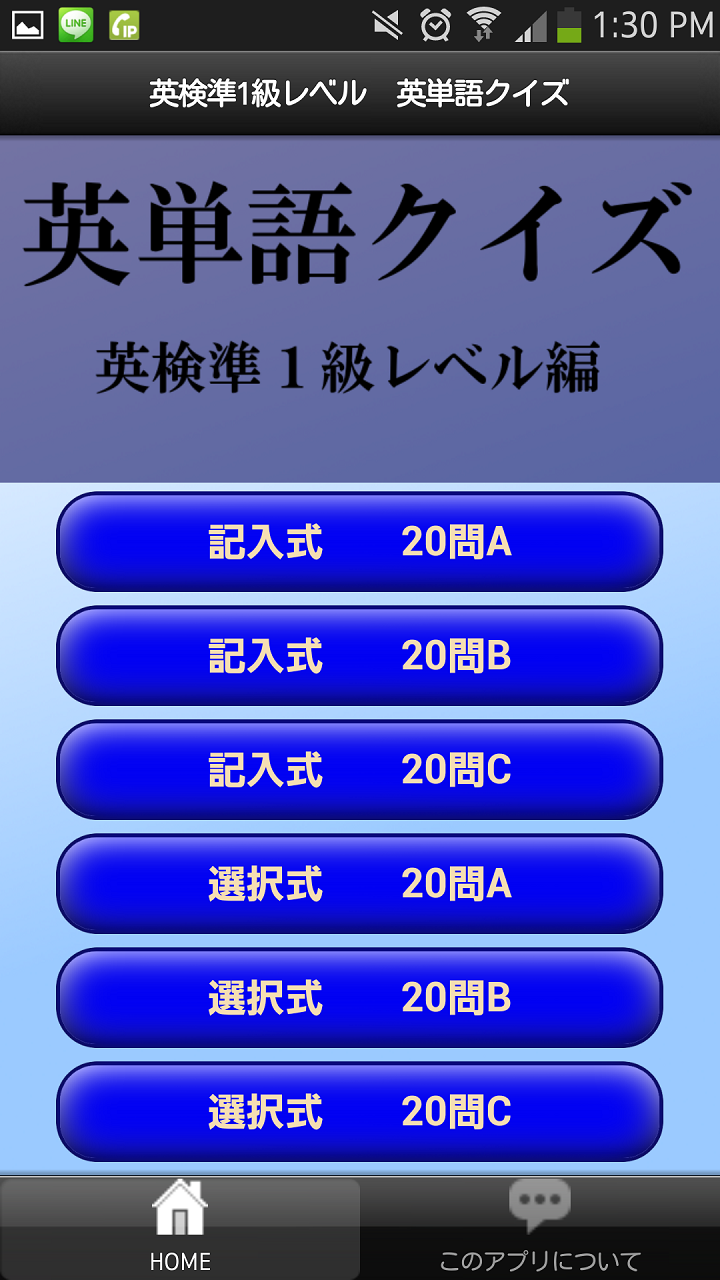
Task: Tap the 英検準1級レベル 英単語クイズ title bar
Action: tap(360, 93)
